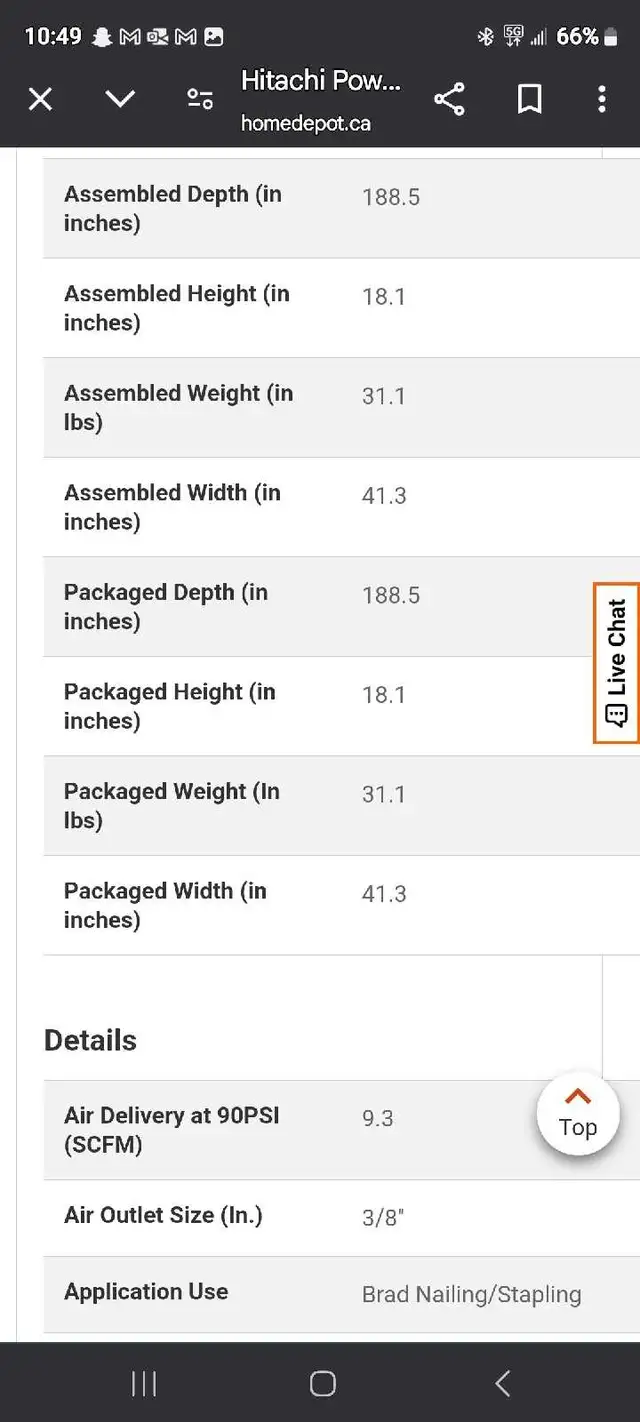Image resolution: width=640 pixels, height=1422 pixels.
Task: Open the site settings icon
Action: point(200,99)
